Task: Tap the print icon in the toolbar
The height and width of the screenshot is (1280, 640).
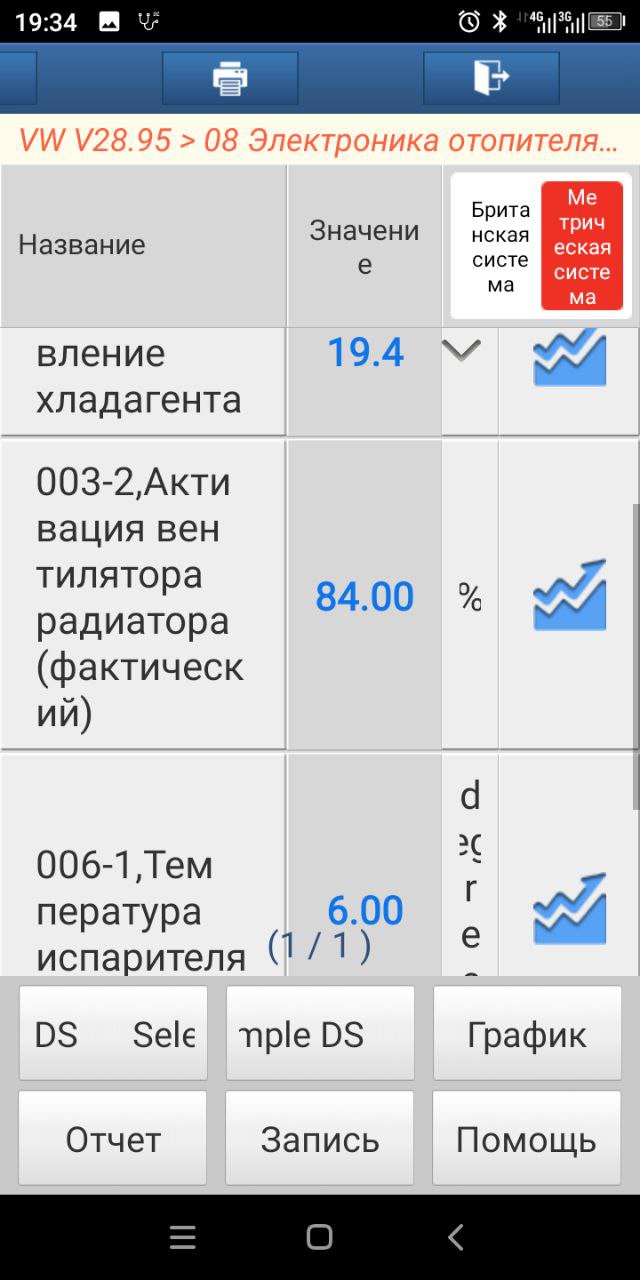Action: point(230,78)
